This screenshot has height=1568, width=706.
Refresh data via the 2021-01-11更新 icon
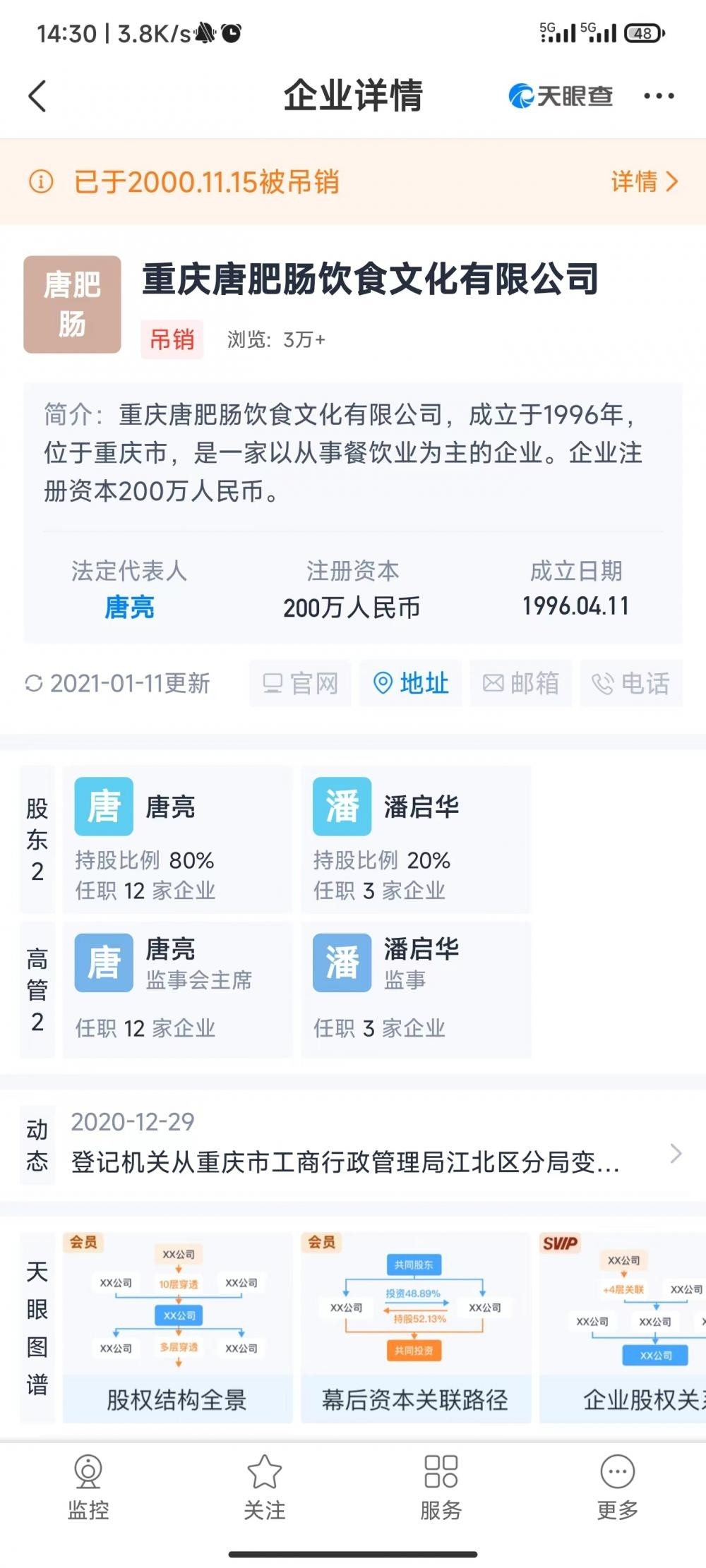coord(34,683)
